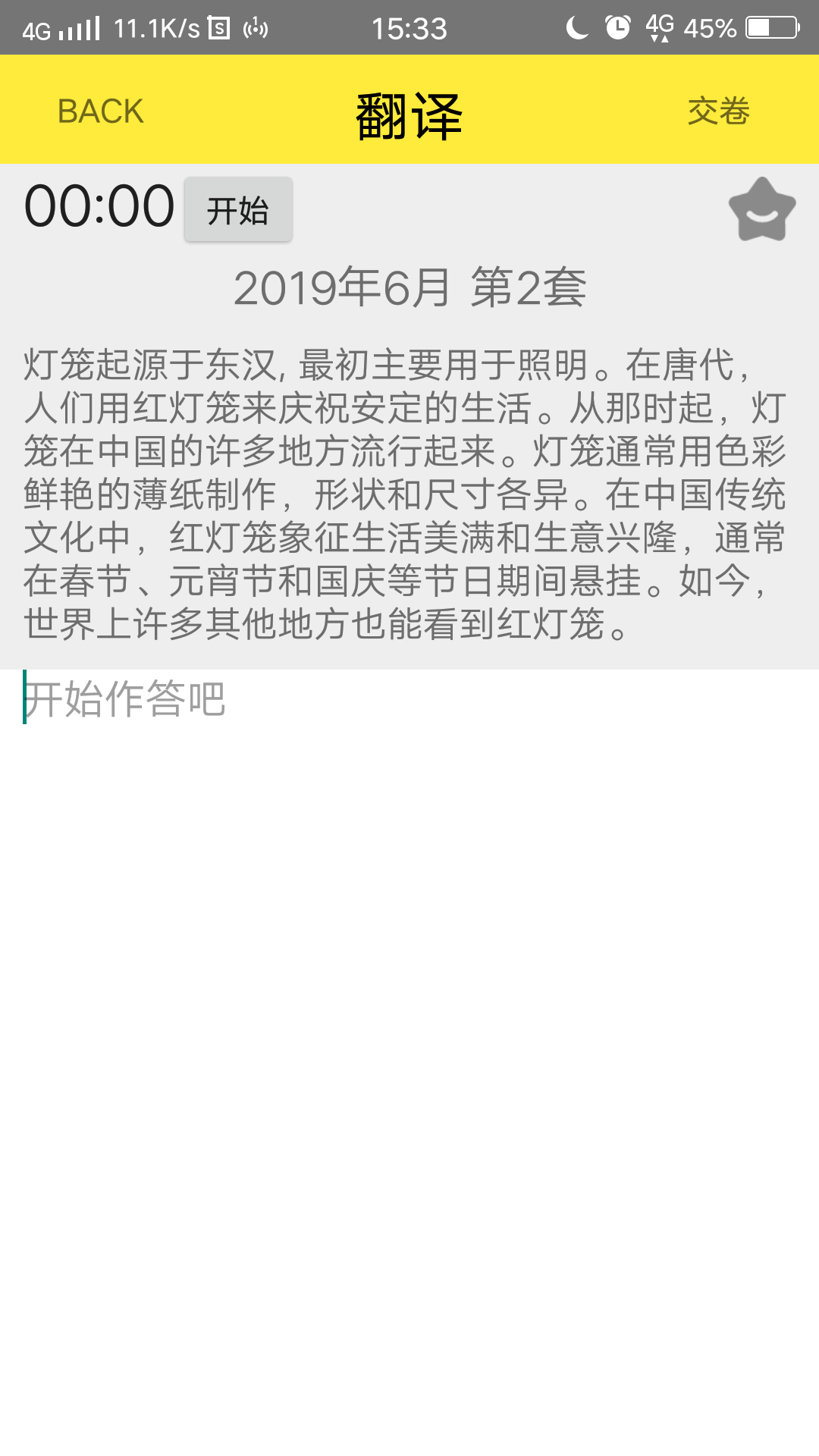Start the timer with 开始 button
819x1456 pixels.
238,210
